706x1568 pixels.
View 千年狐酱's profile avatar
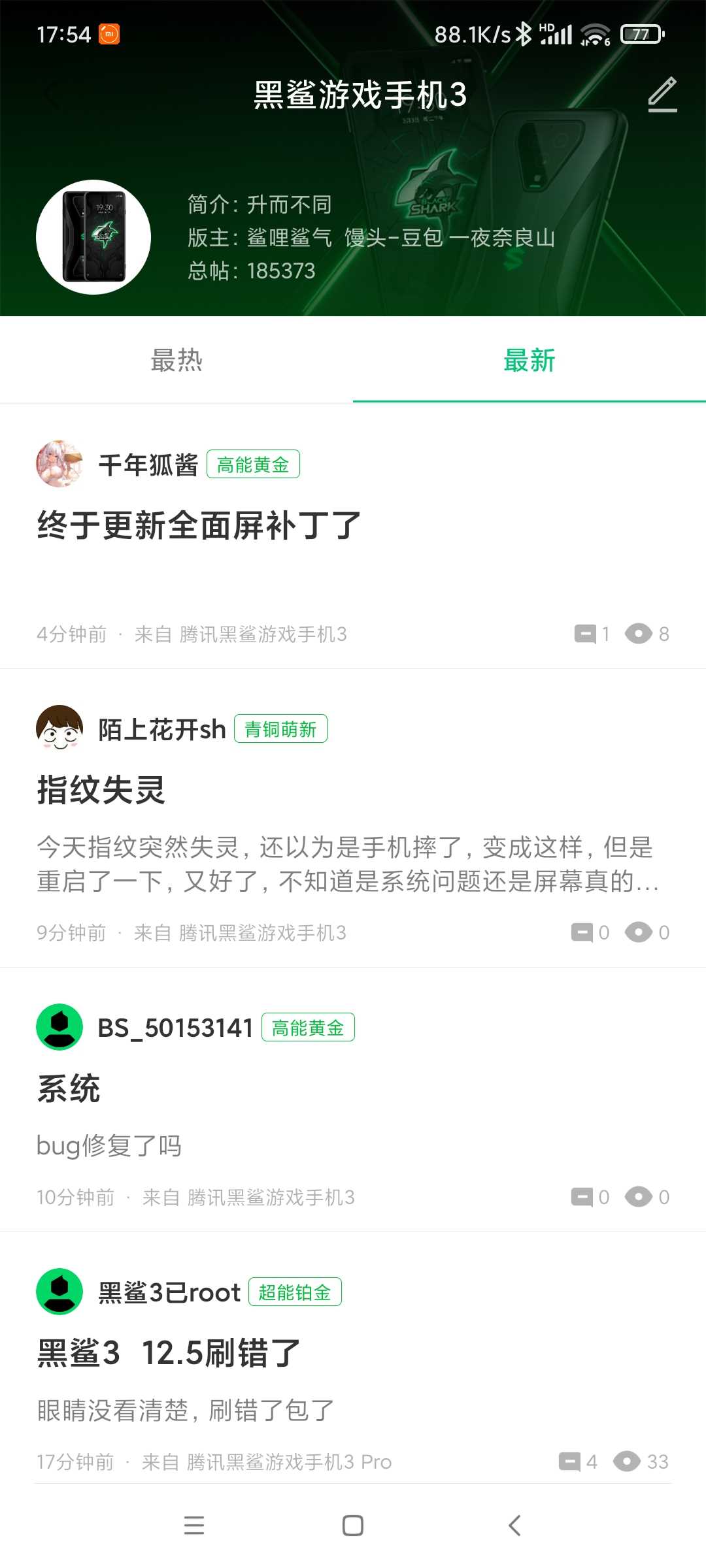(x=59, y=464)
